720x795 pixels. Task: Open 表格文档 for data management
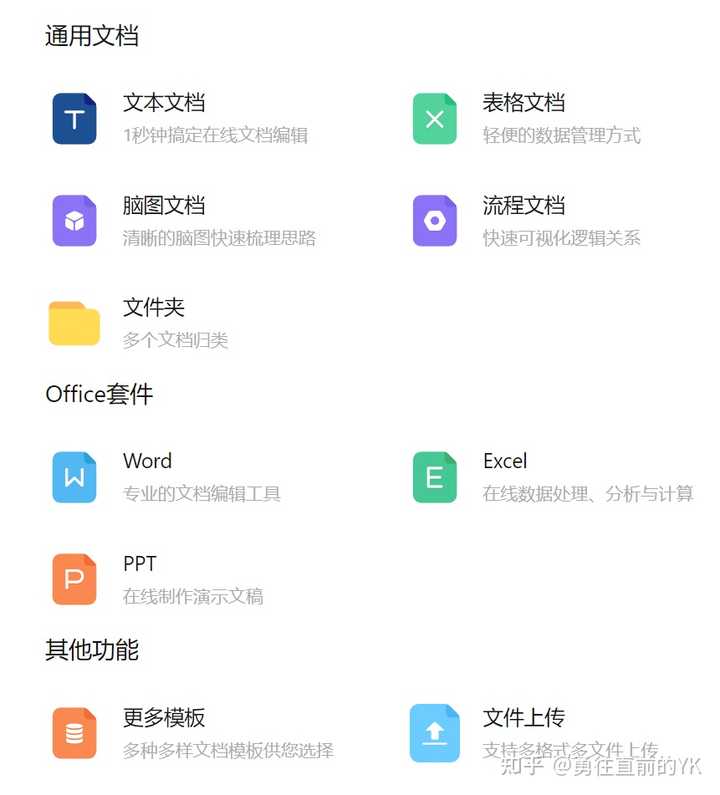click(524, 102)
